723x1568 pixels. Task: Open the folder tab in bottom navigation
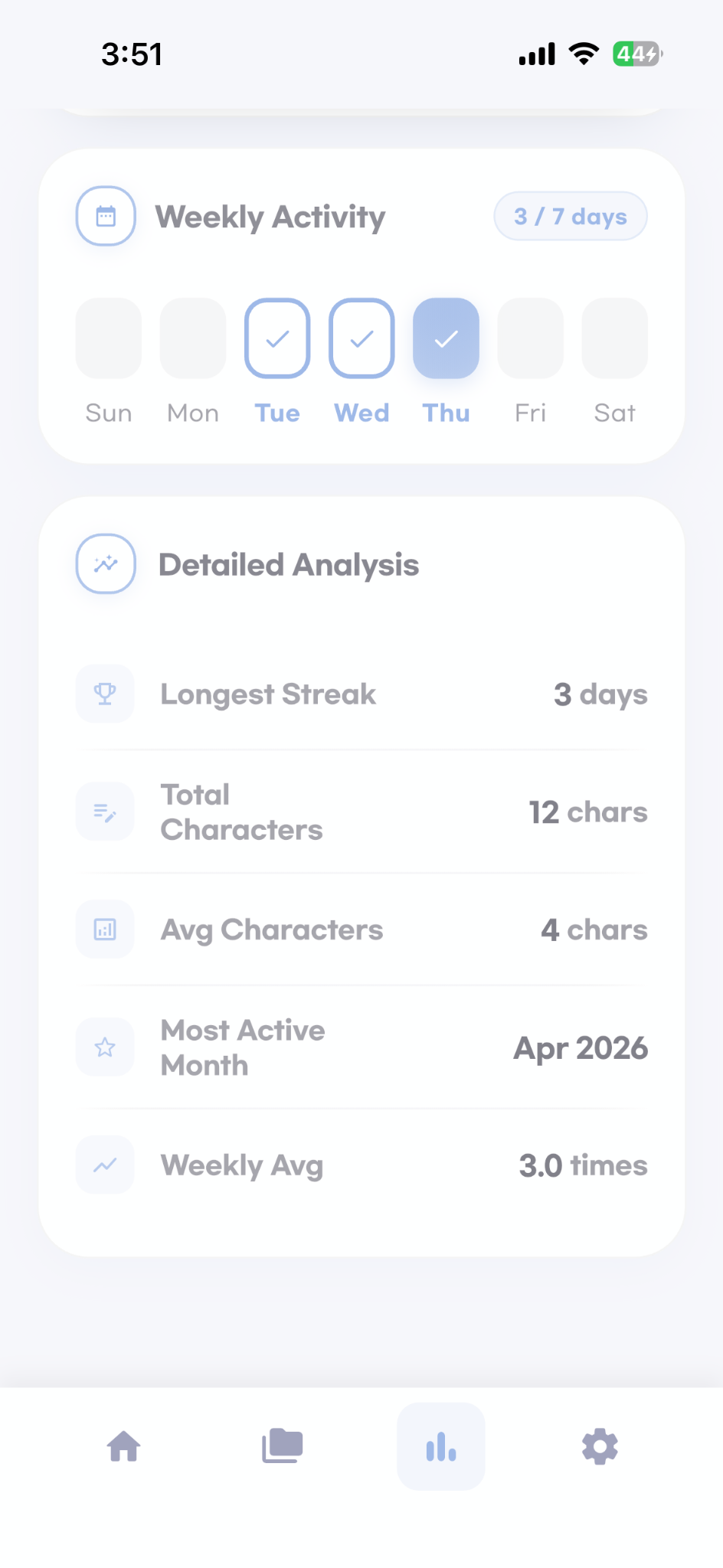(282, 1447)
